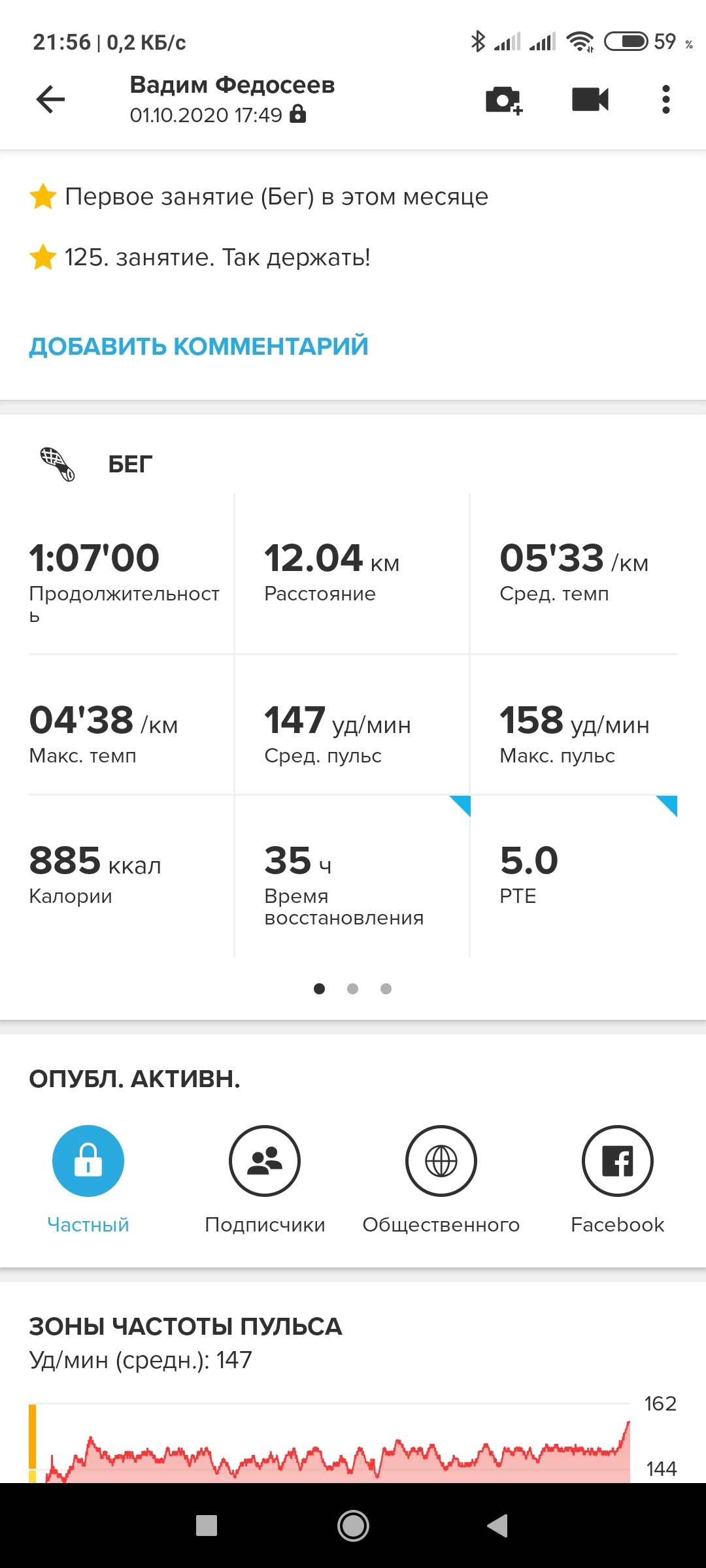Screen dimensions: 706x1568
Task: Open the heart rate zones chart
Action: 330,1444
